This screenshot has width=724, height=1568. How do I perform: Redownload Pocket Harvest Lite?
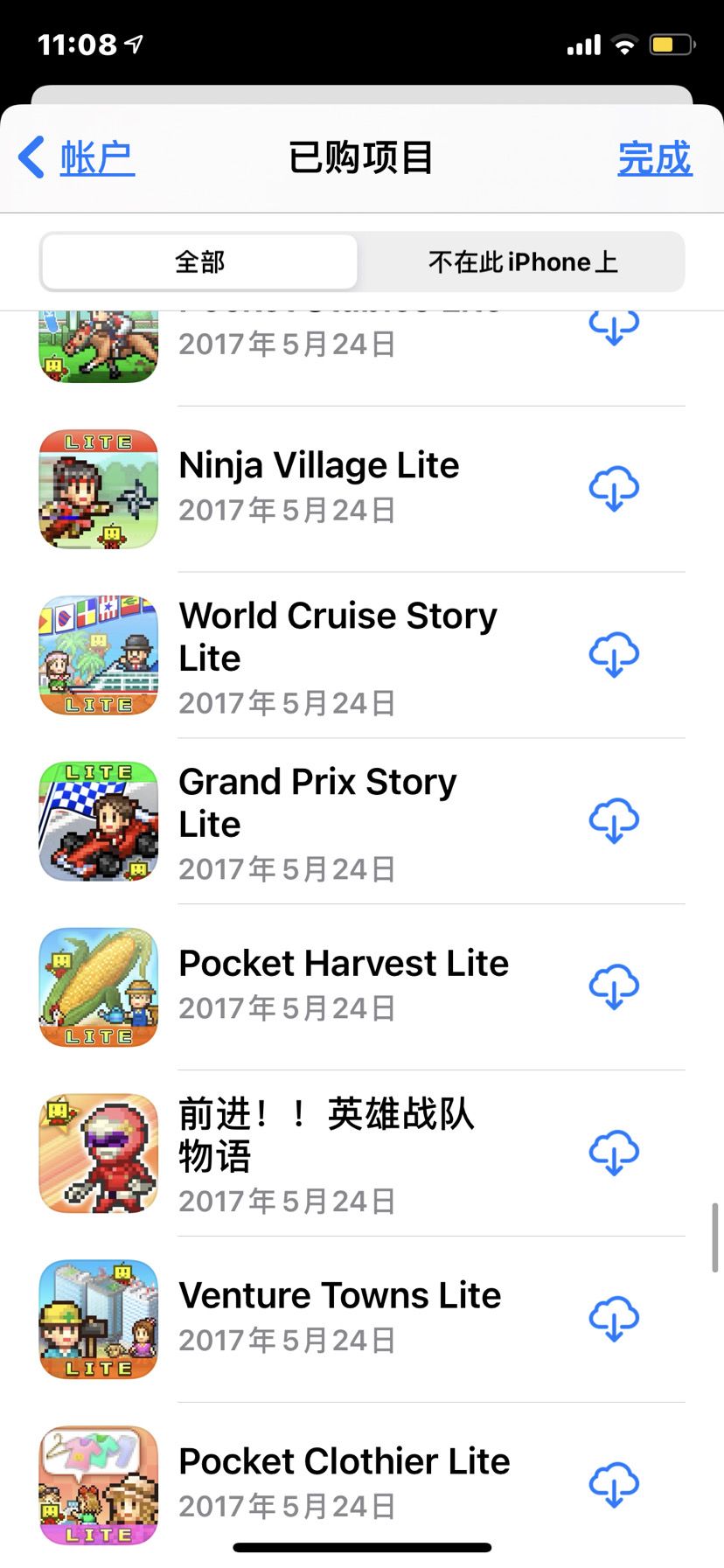(614, 986)
